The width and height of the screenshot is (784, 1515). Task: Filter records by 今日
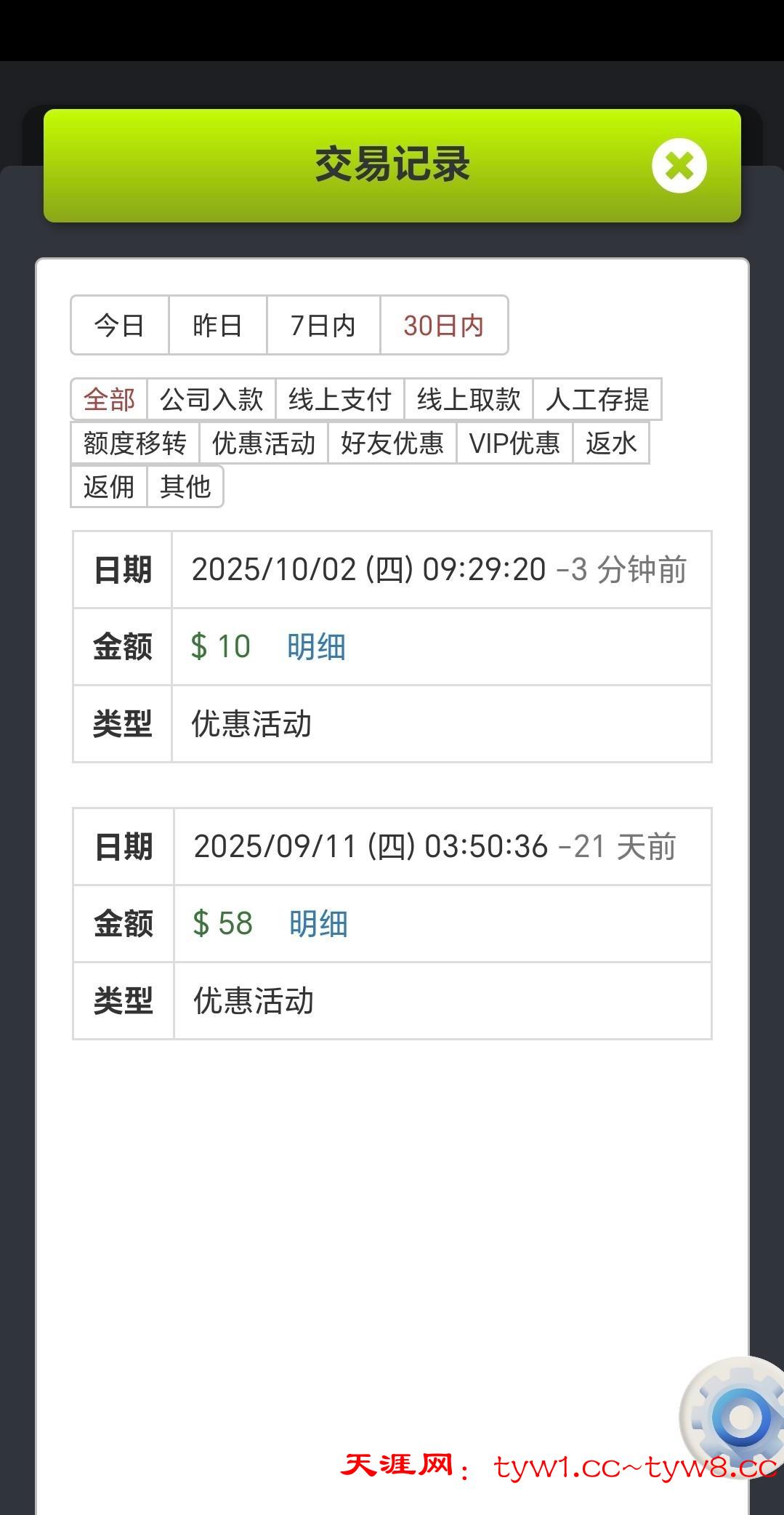[x=120, y=325]
